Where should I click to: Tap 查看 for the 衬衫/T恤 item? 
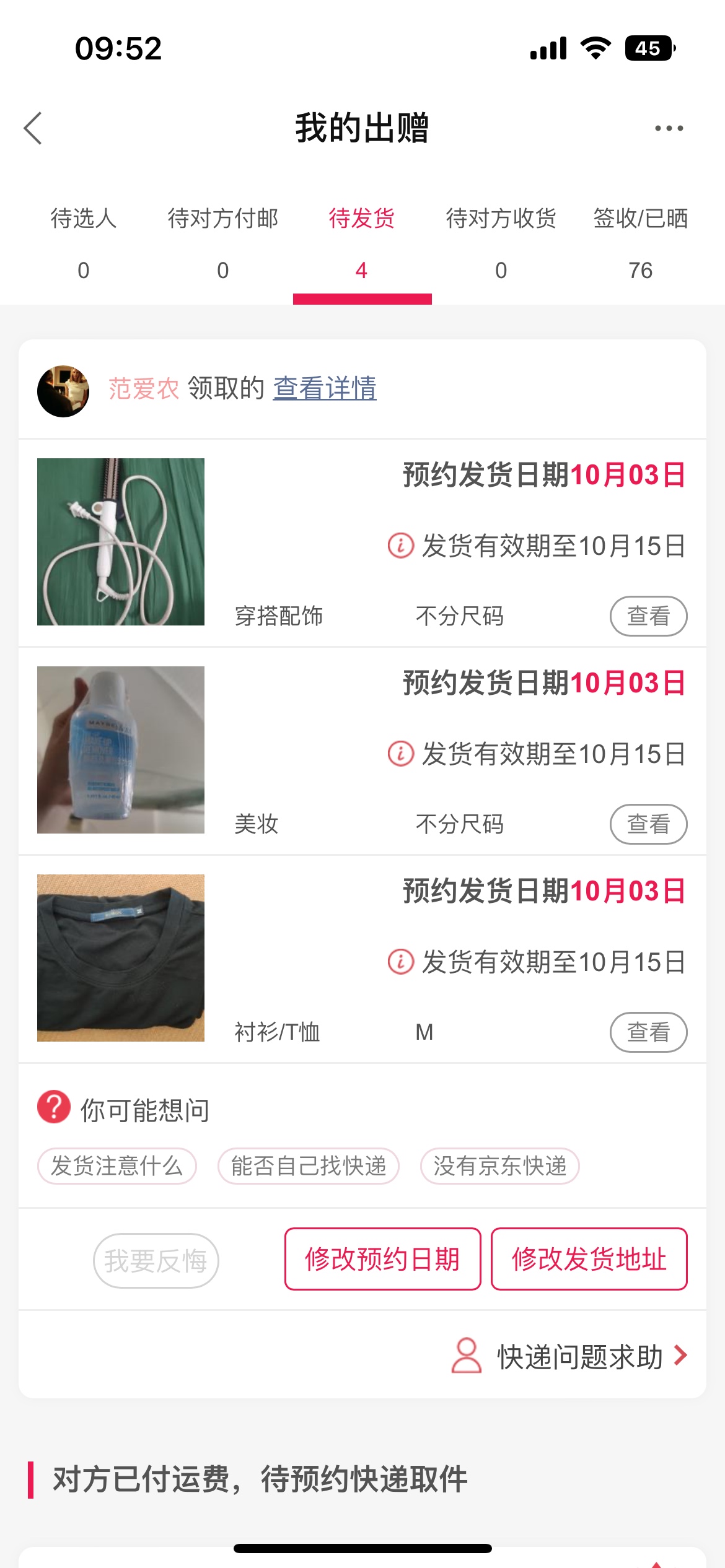tap(648, 1032)
